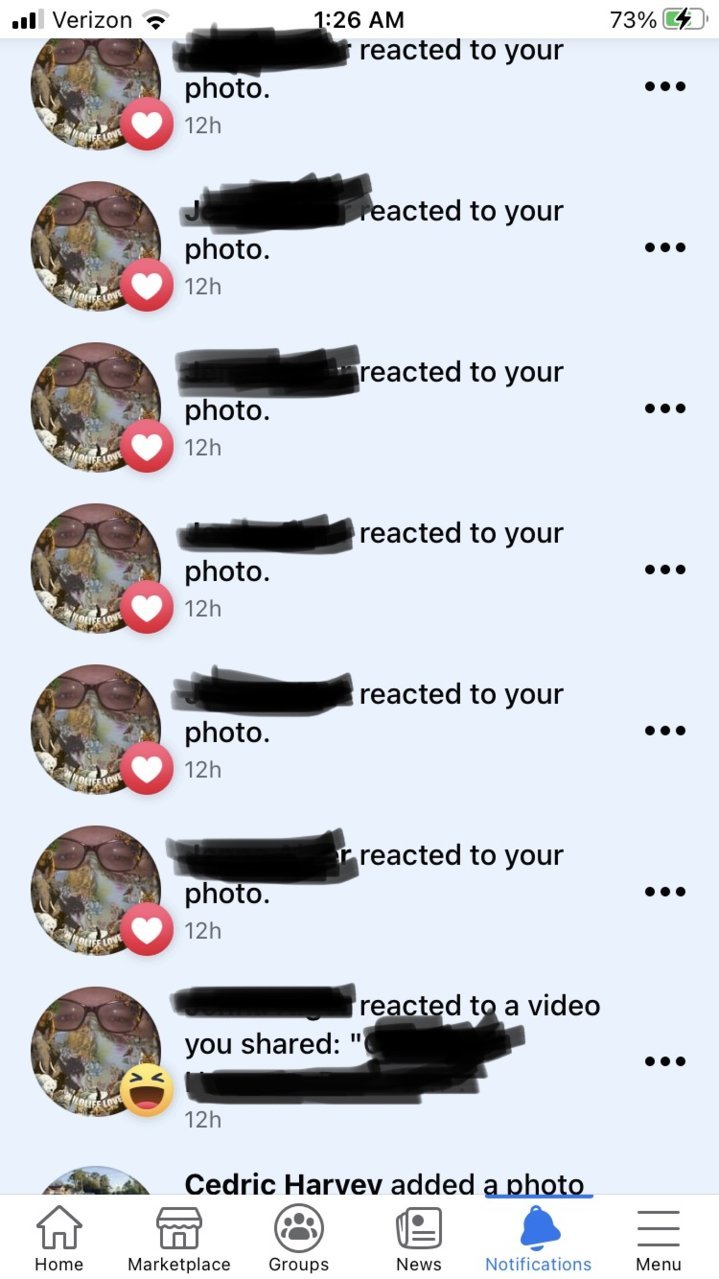Open the Groups tab
Image resolution: width=719 pixels, height=1279 pixels.
tap(298, 1237)
